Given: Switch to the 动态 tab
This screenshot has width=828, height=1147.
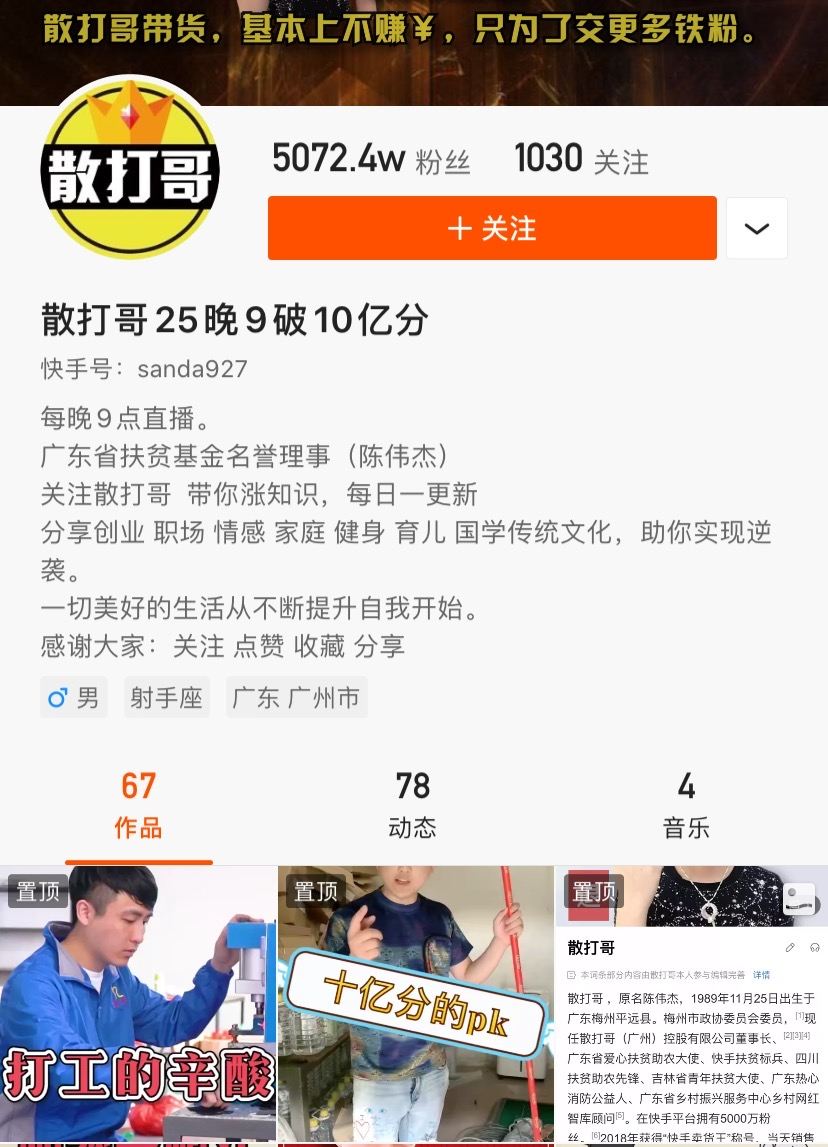Looking at the screenshot, I should 412,805.
